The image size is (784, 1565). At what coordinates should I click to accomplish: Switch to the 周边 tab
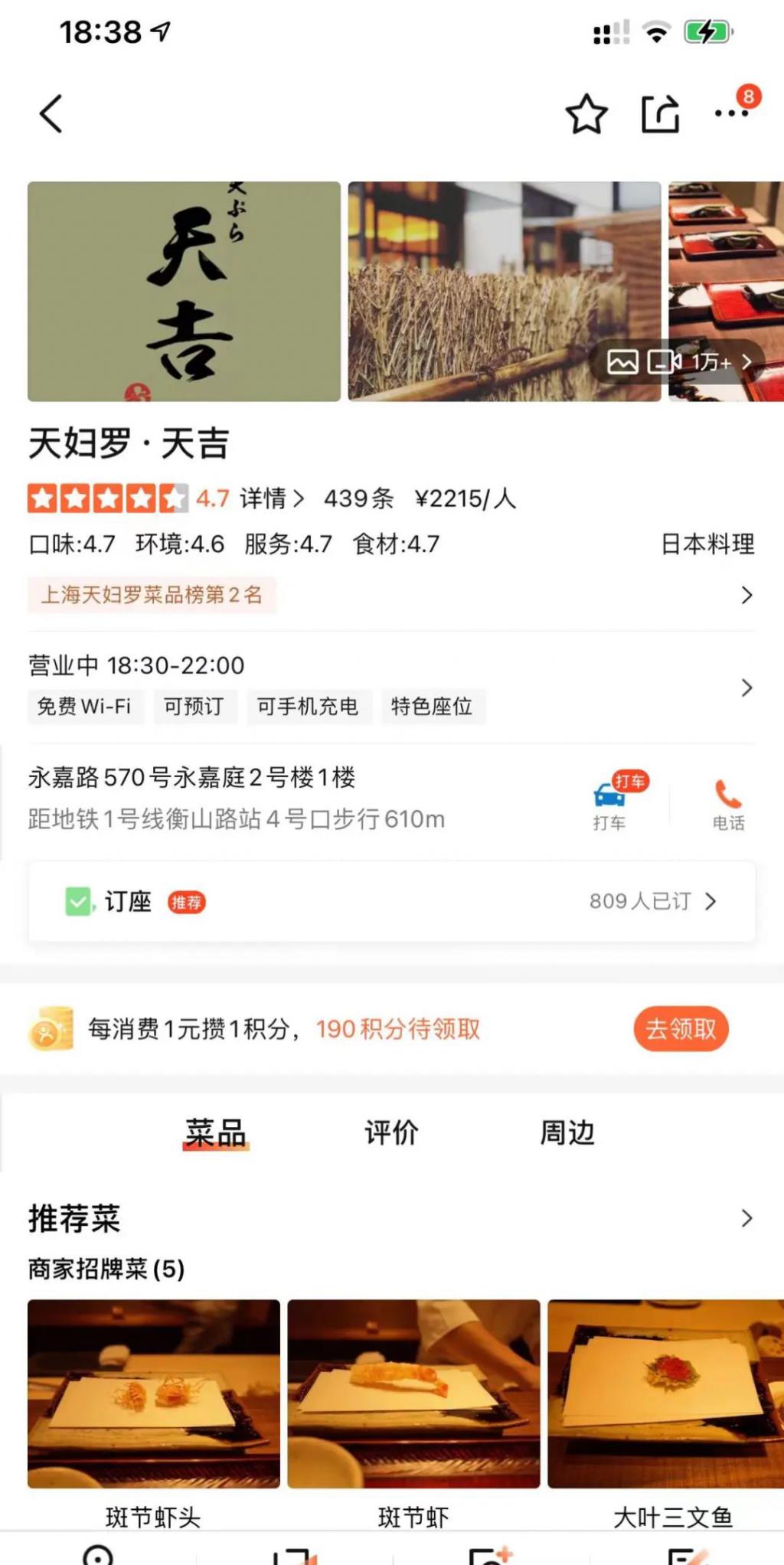(x=567, y=1132)
